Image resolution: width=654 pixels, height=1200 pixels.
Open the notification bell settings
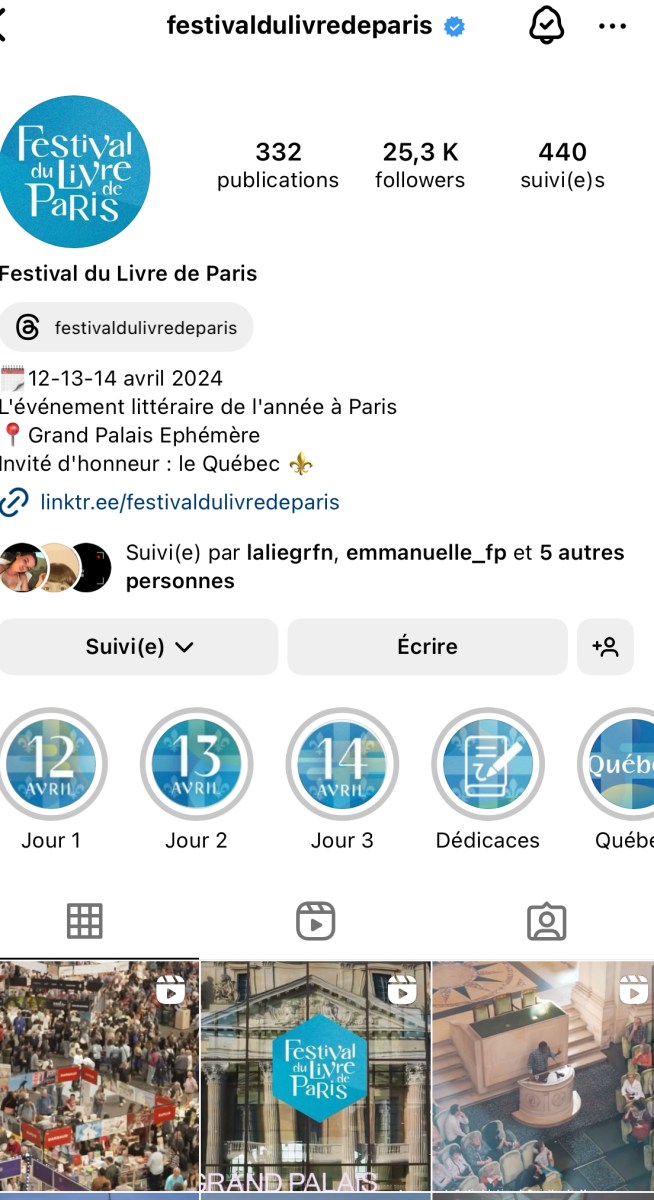(546, 26)
